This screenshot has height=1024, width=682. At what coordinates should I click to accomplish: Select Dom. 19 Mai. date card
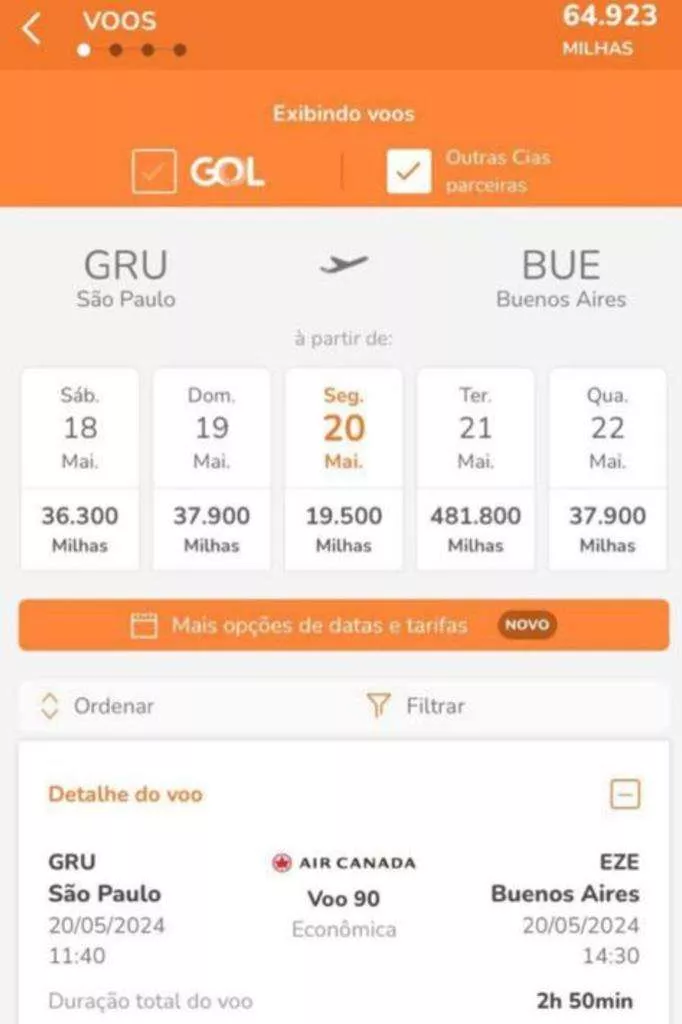(x=212, y=468)
